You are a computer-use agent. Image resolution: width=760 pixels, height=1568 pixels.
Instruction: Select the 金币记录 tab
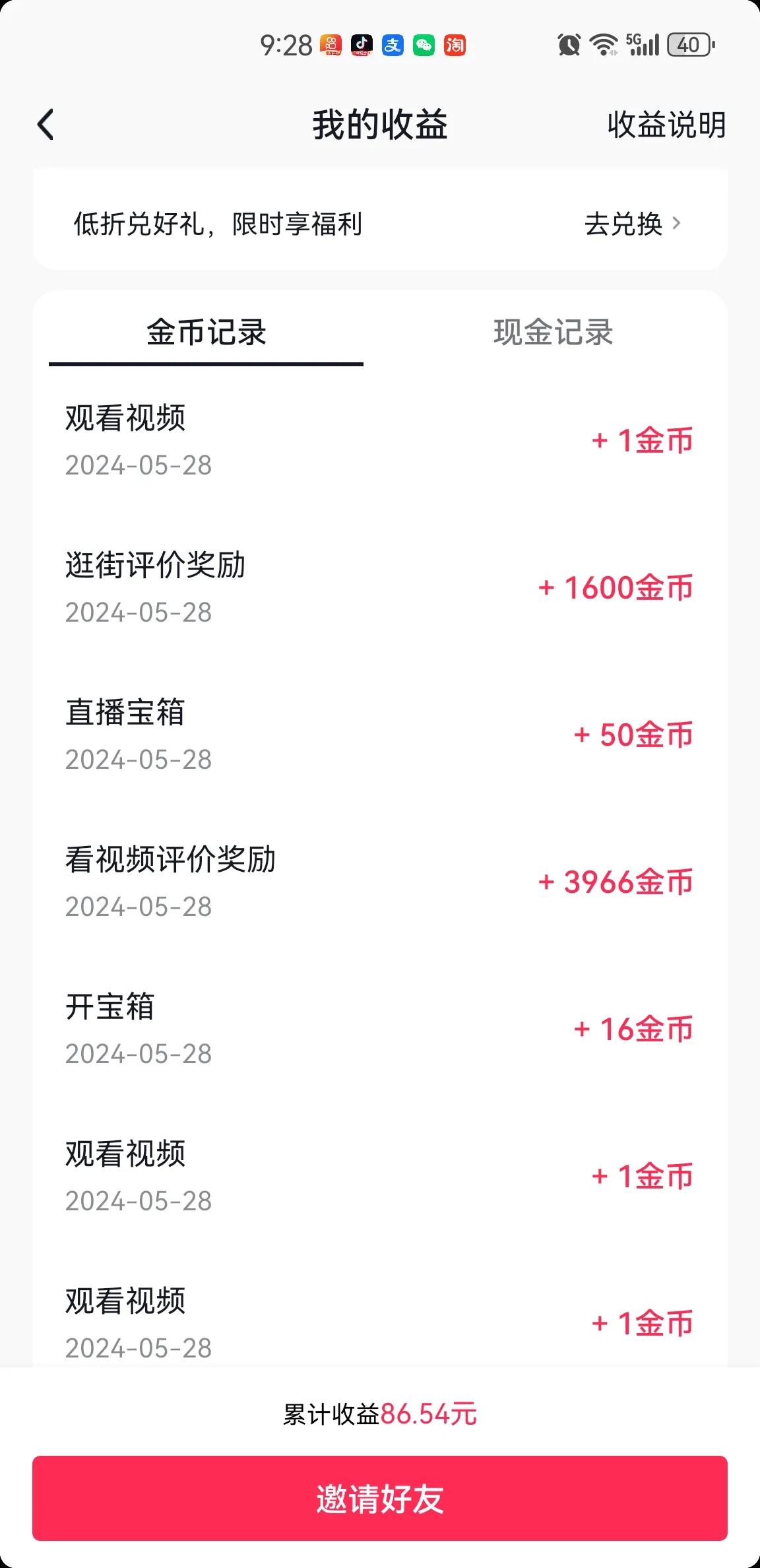pyautogui.click(x=206, y=332)
